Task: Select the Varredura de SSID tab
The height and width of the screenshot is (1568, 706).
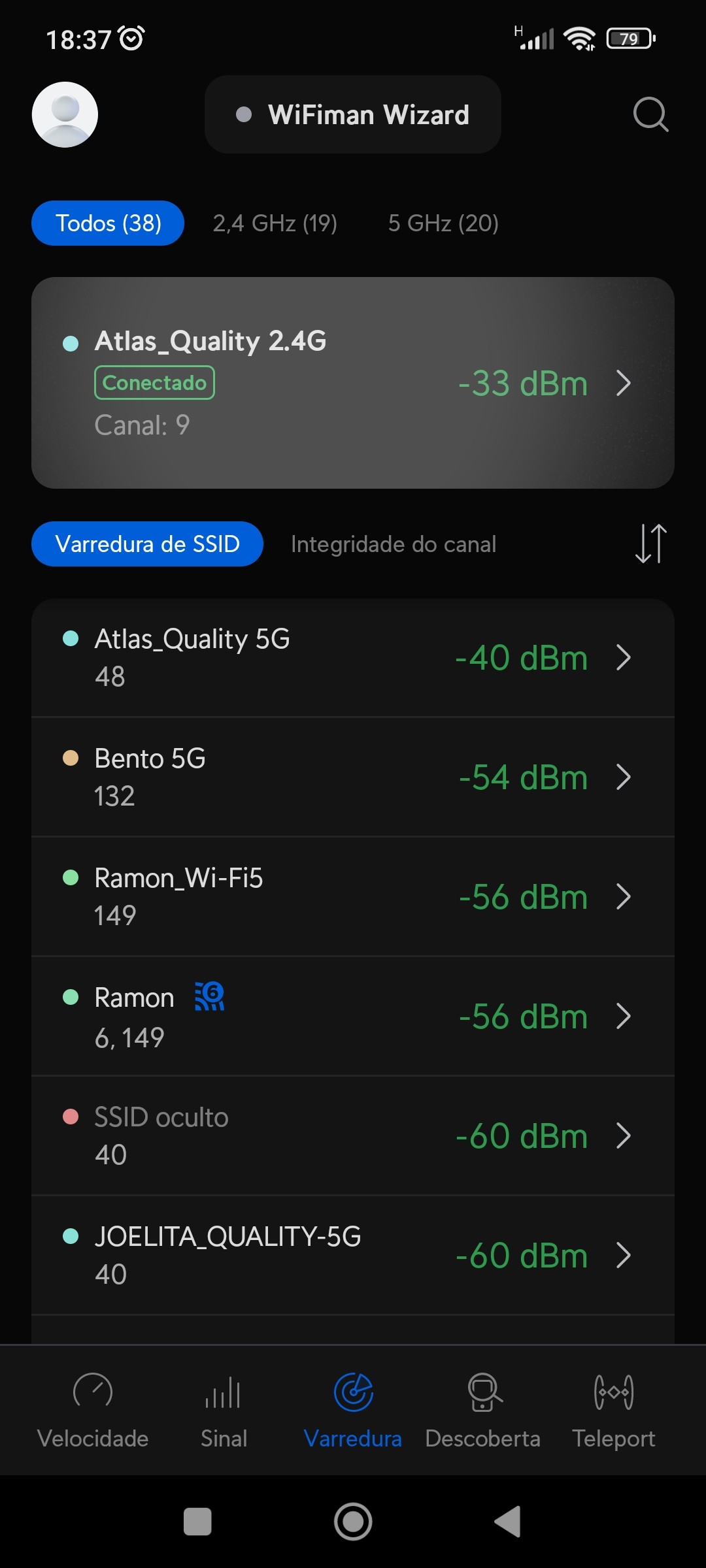Action: [147, 544]
